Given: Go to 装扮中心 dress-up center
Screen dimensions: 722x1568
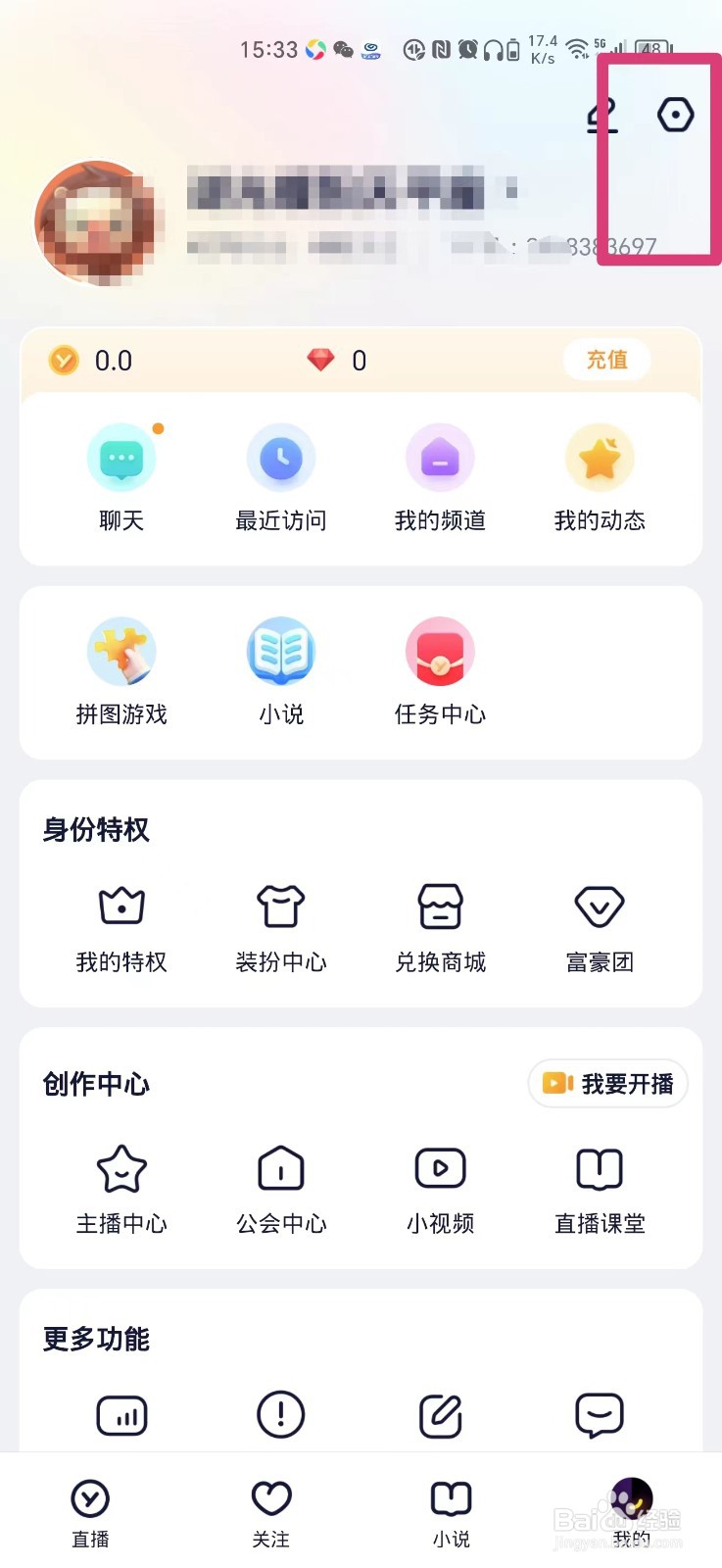Looking at the screenshot, I should coord(281,928).
